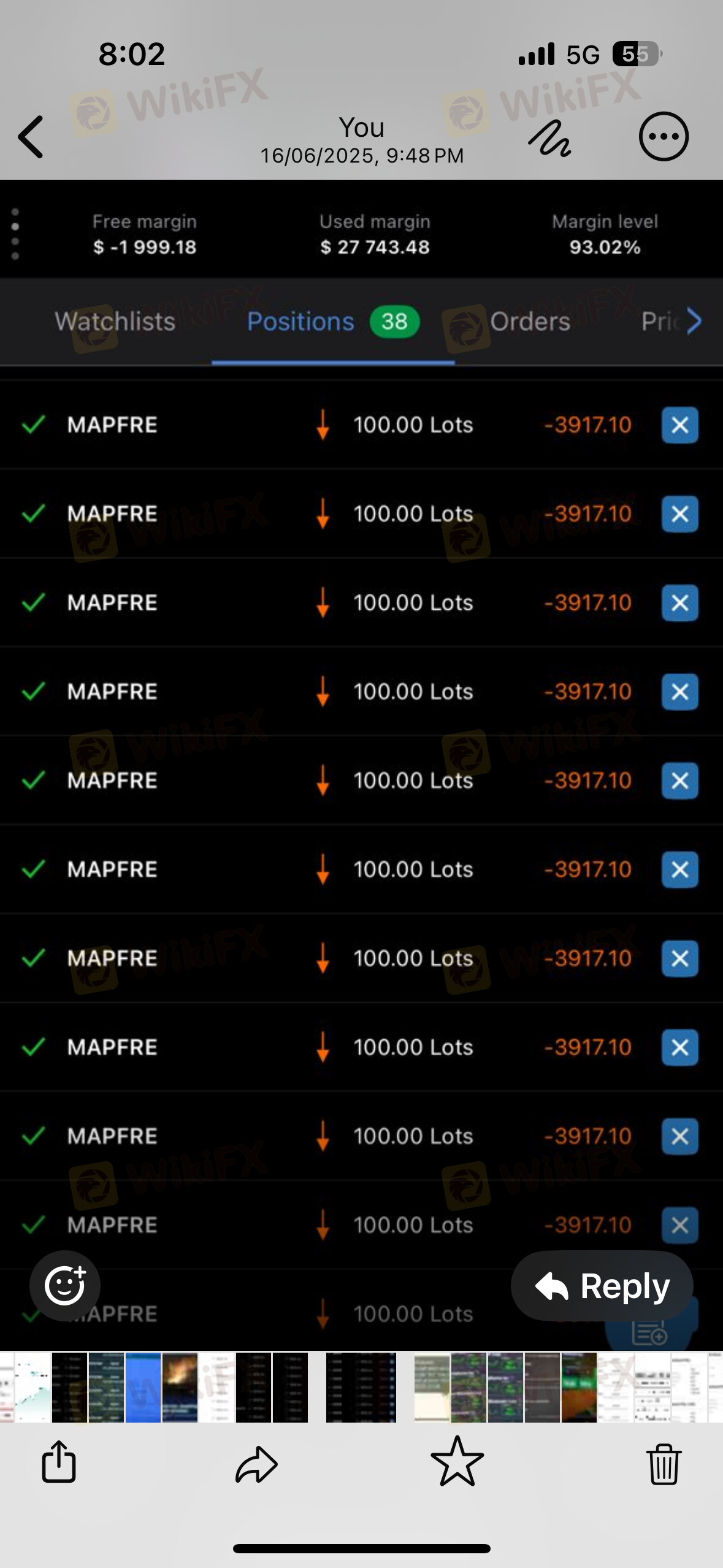This screenshot has height=1568, width=723.
Task: Open the more options menu
Action: point(664,137)
